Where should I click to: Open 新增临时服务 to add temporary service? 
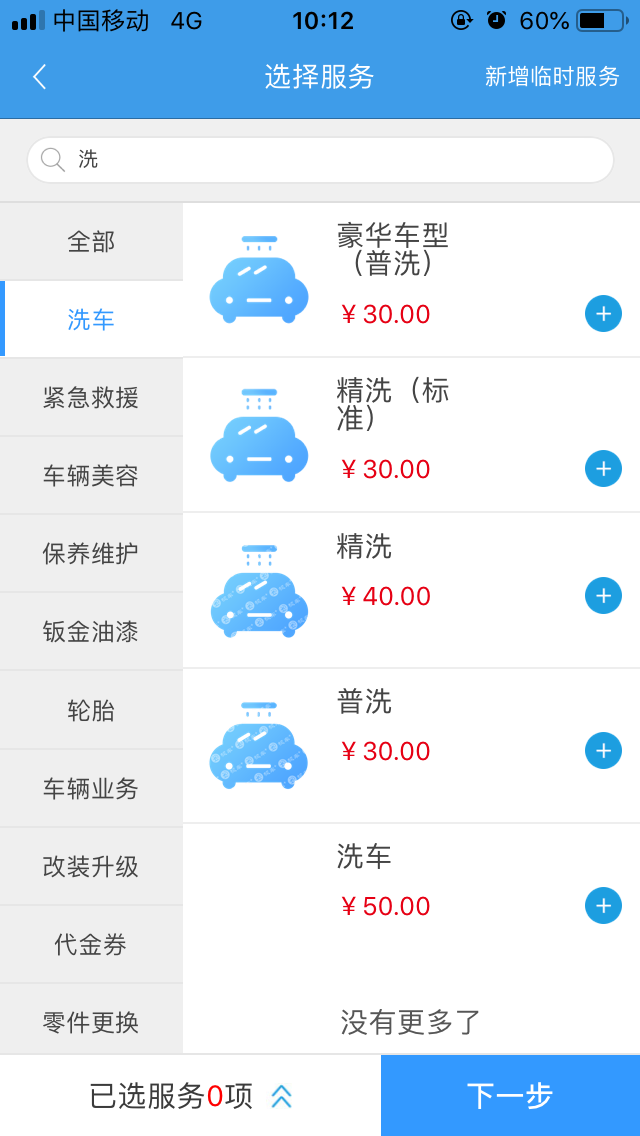click(x=552, y=77)
